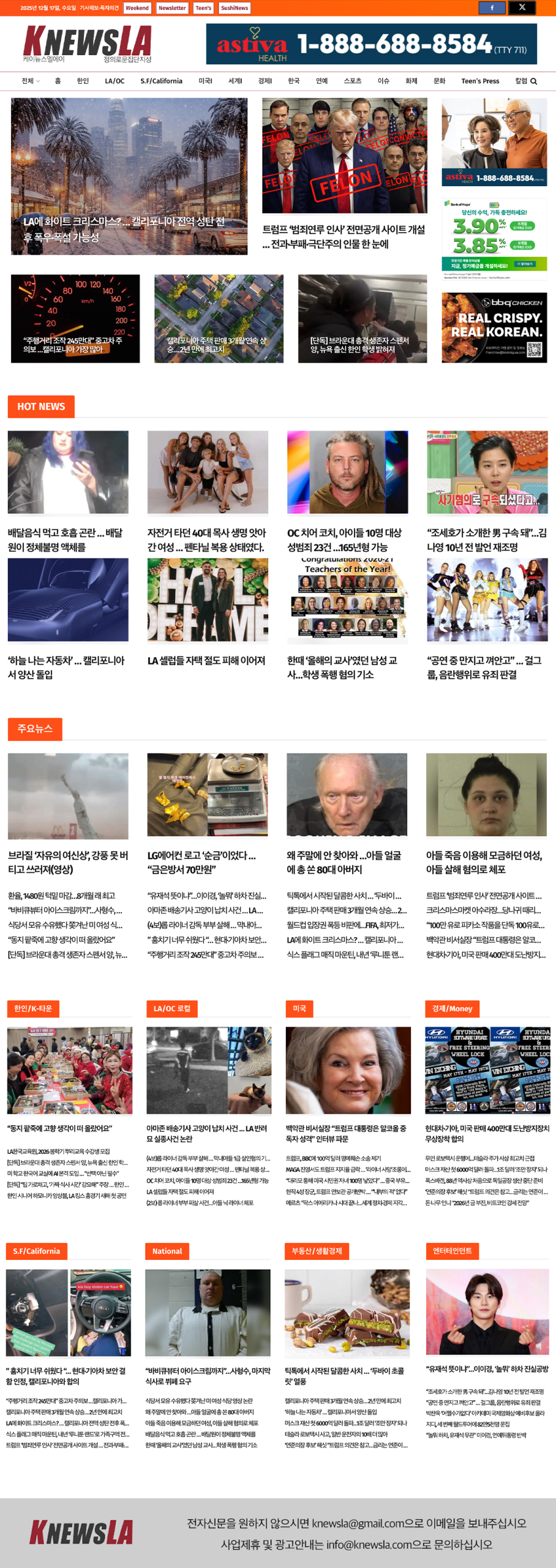
Task: Open the Newsletter button
Action: click(171, 8)
